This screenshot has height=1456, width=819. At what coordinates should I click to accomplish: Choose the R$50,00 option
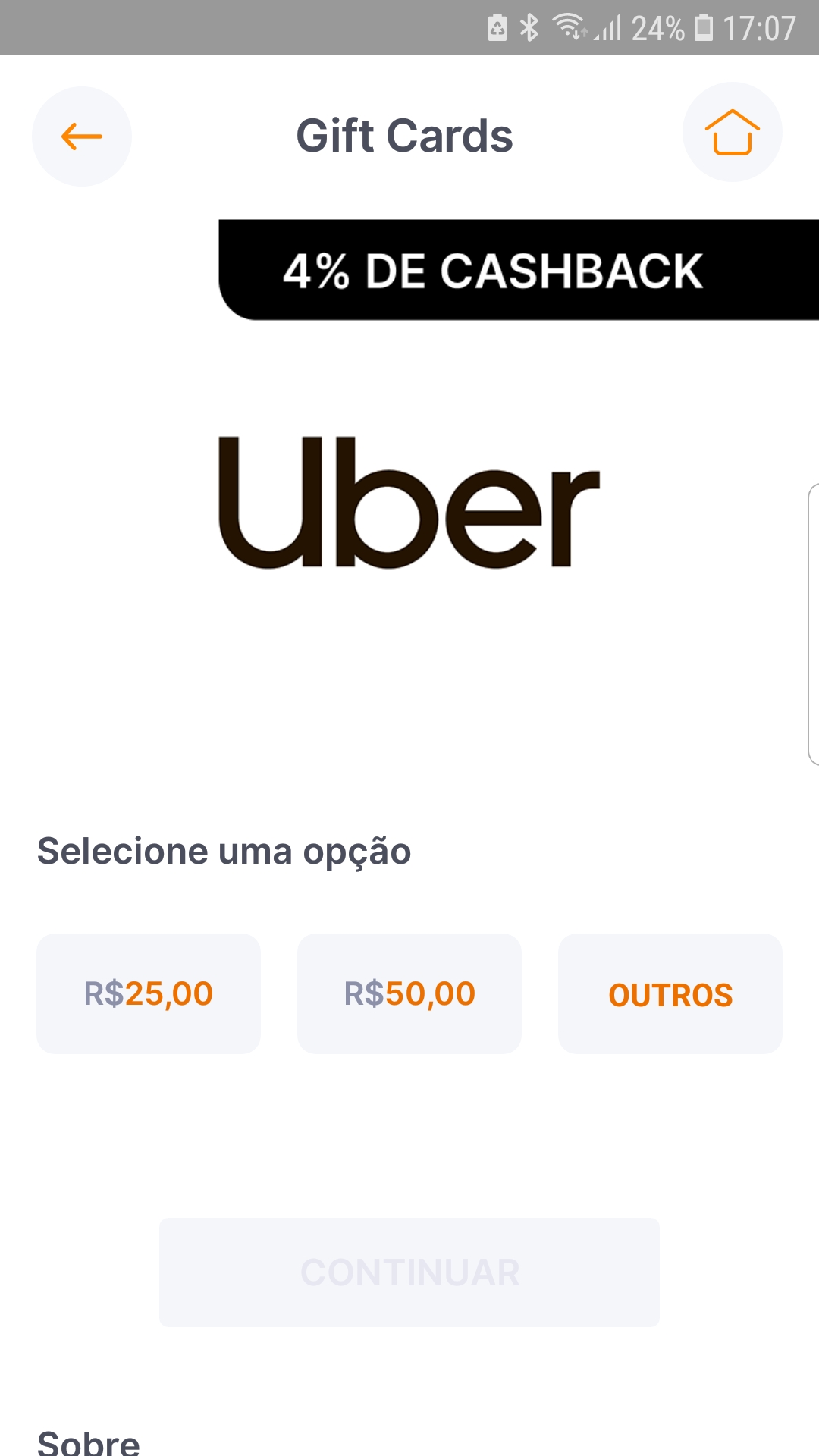tap(409, 993)
